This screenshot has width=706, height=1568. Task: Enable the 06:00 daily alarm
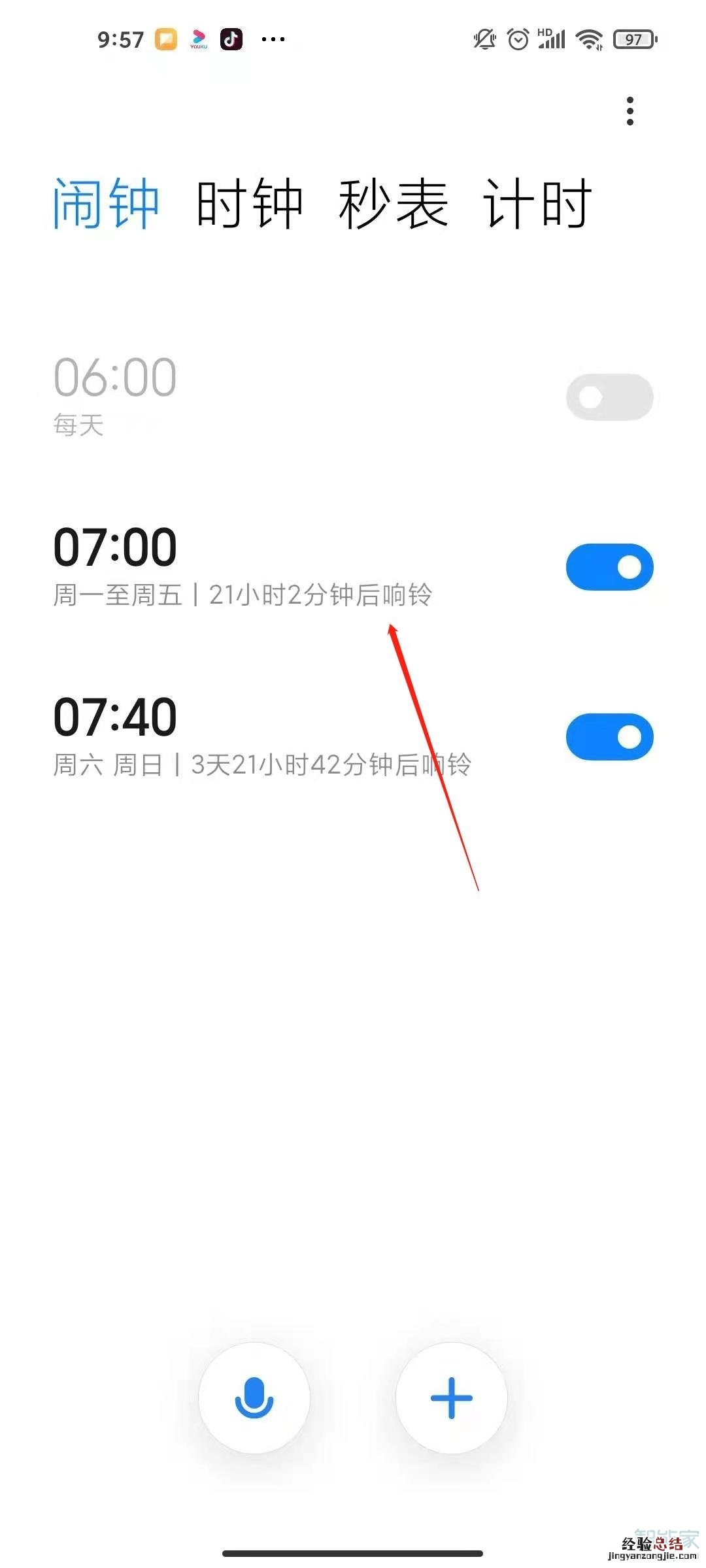point(609,396)
